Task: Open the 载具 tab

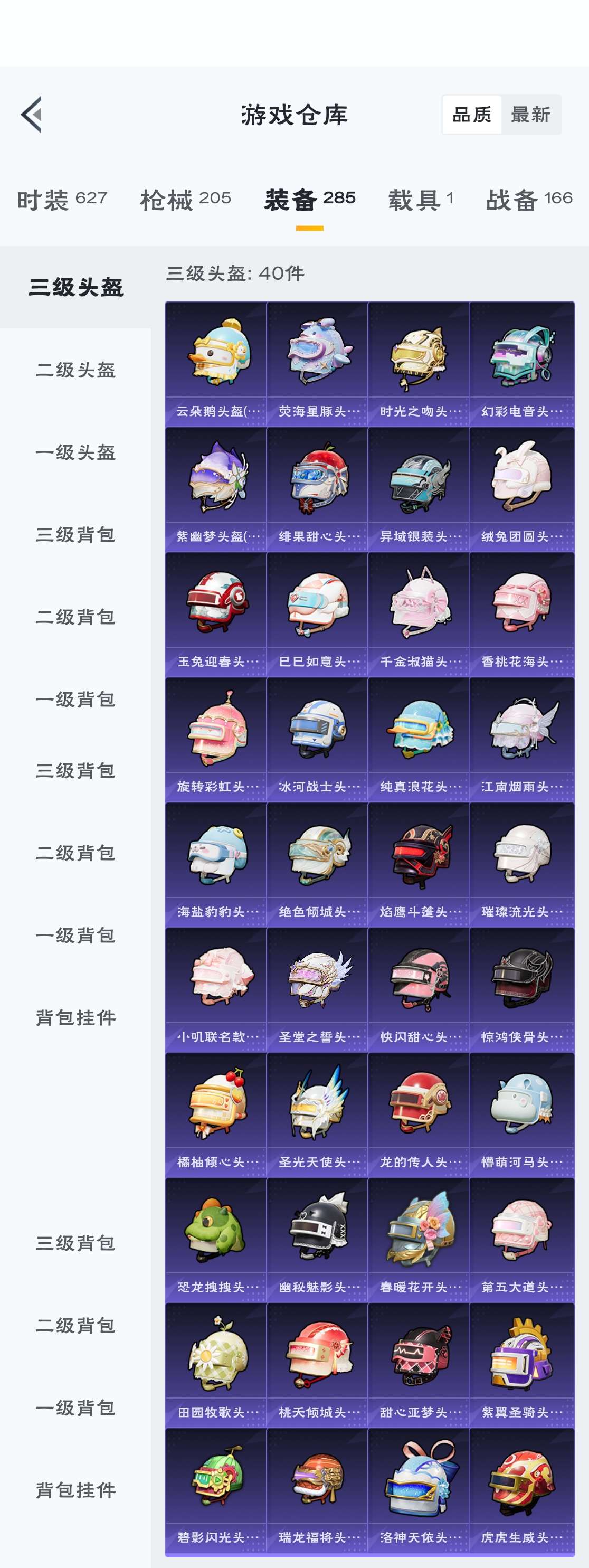Action: point(421,199)
